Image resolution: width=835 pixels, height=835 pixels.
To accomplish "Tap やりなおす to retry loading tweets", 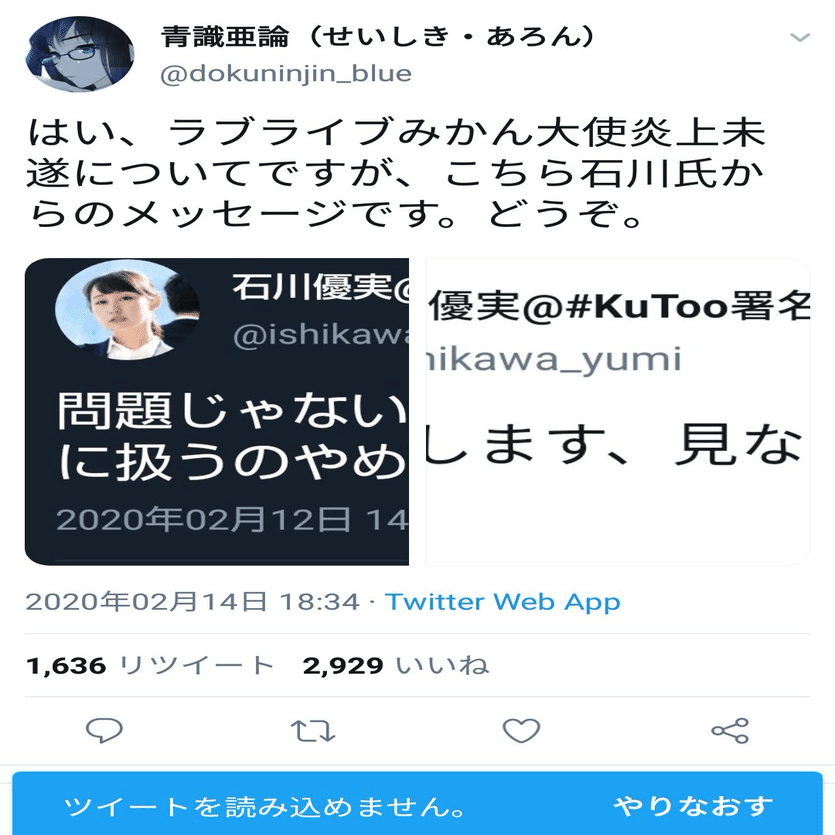I will tap(694, 805).
